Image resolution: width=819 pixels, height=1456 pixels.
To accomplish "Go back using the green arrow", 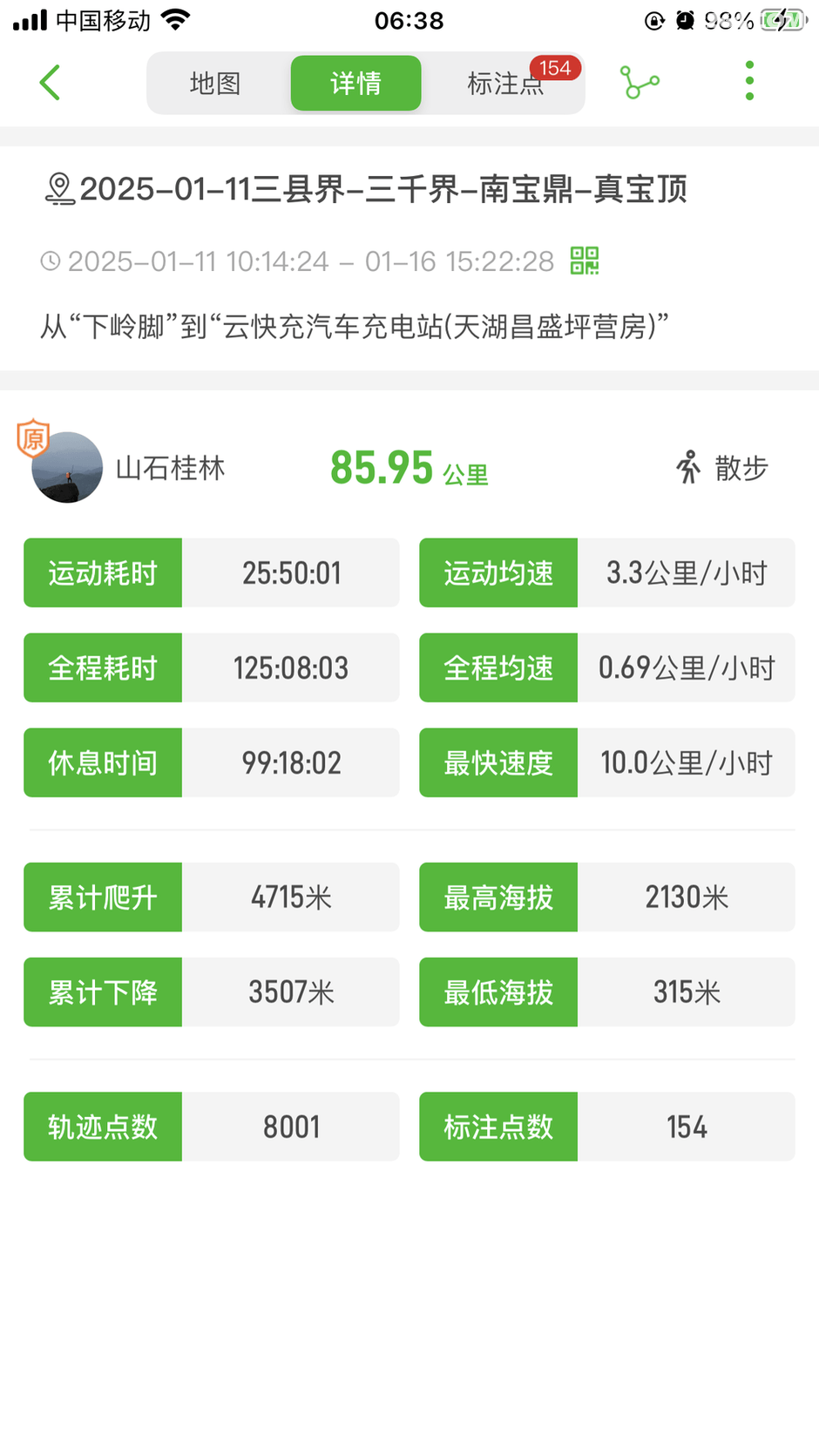I will pos(51,83).
